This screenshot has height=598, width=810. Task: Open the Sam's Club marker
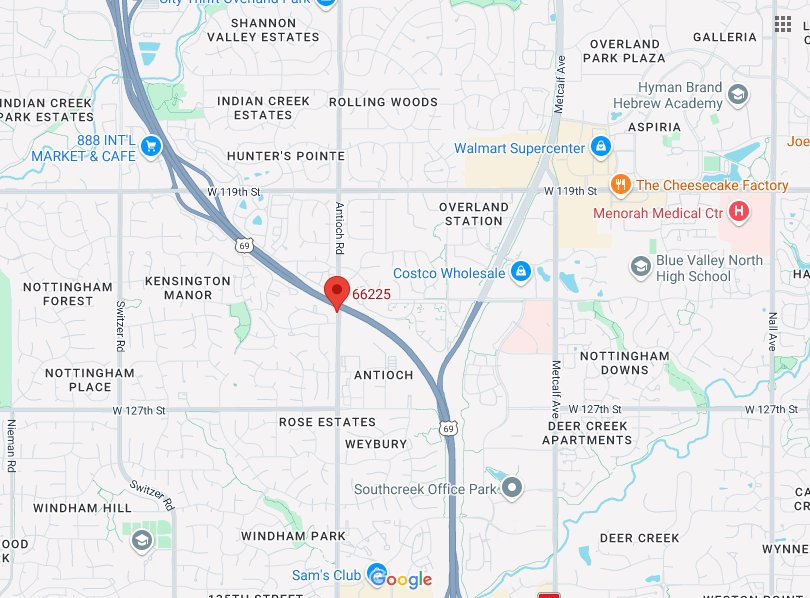tap(377, 575)
